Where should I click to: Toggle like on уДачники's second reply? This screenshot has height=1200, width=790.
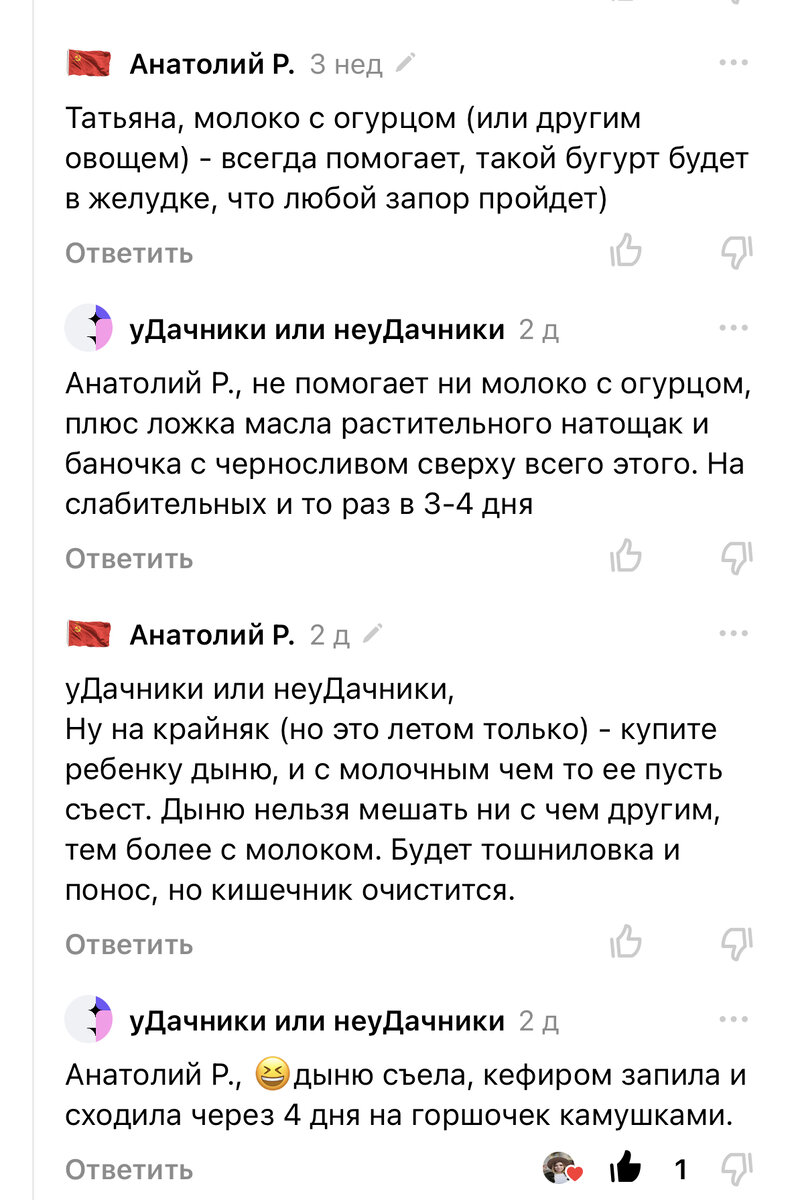pos(628,558)
